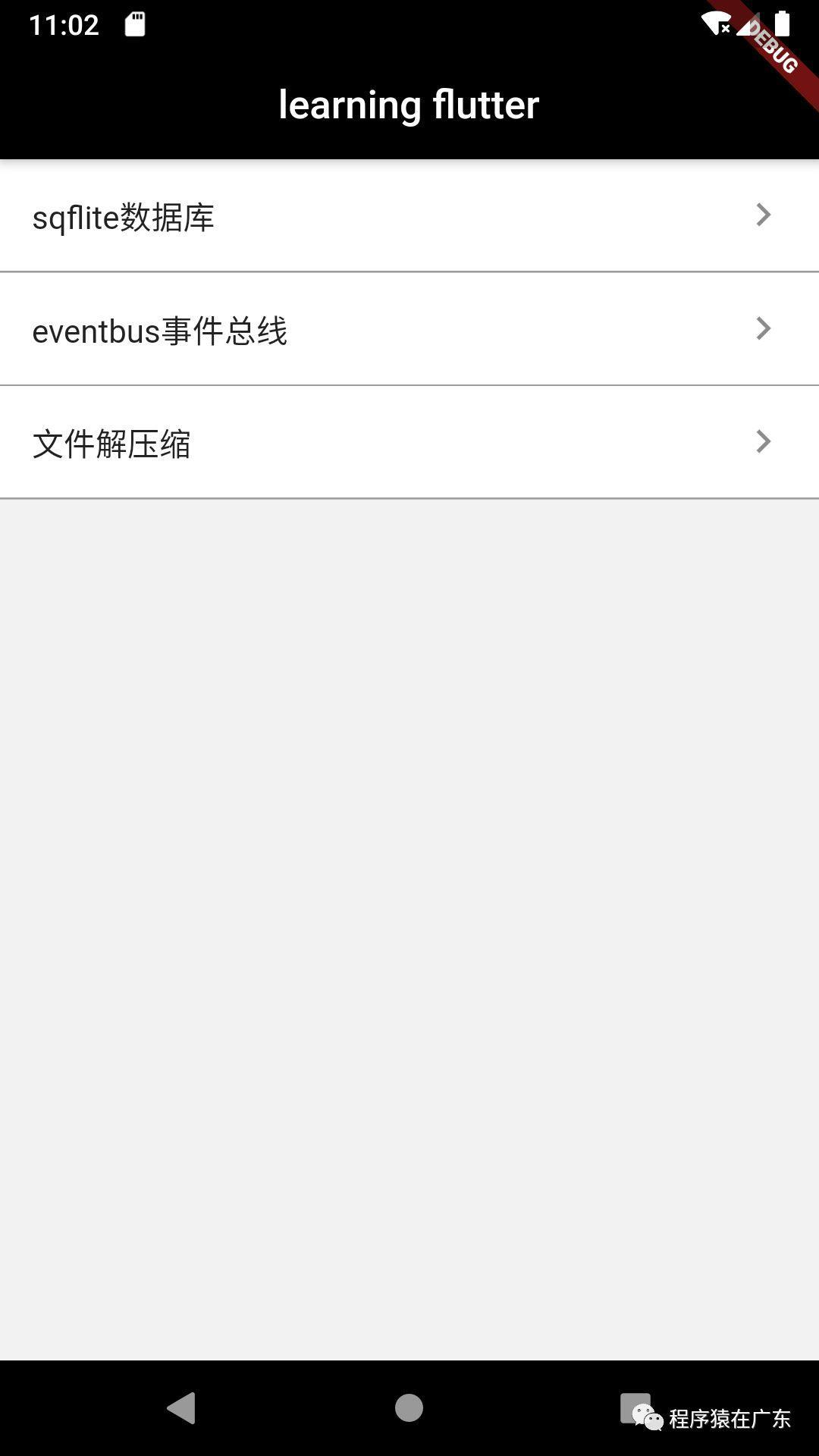819x1456 pixels.
Task: Go back with the system back button
Action: click(x=182, y=1408)
